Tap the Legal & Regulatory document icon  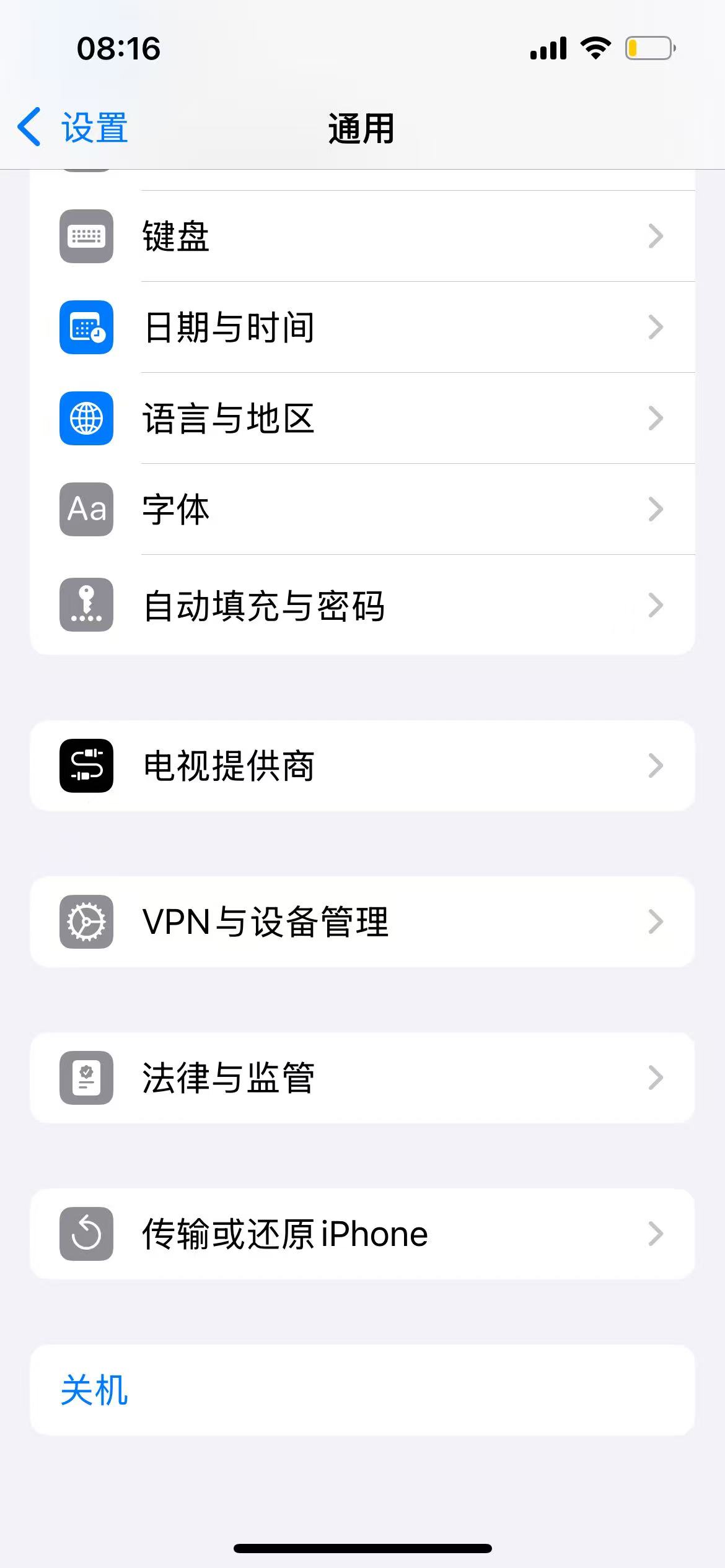[x=86, y=1078]
